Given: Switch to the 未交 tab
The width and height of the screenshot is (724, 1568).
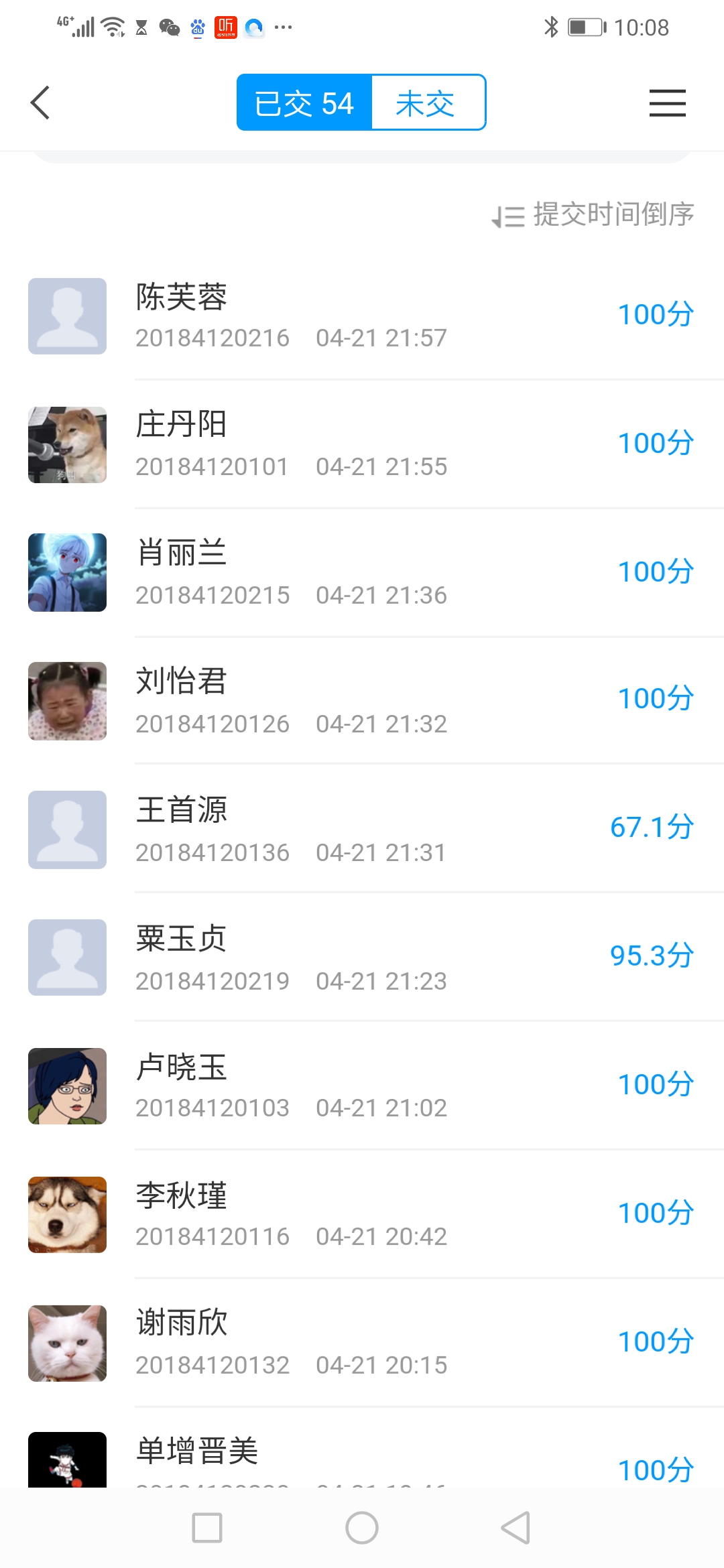Looking at the screenshot, I should pyautogui.click(x=427, y=103).
